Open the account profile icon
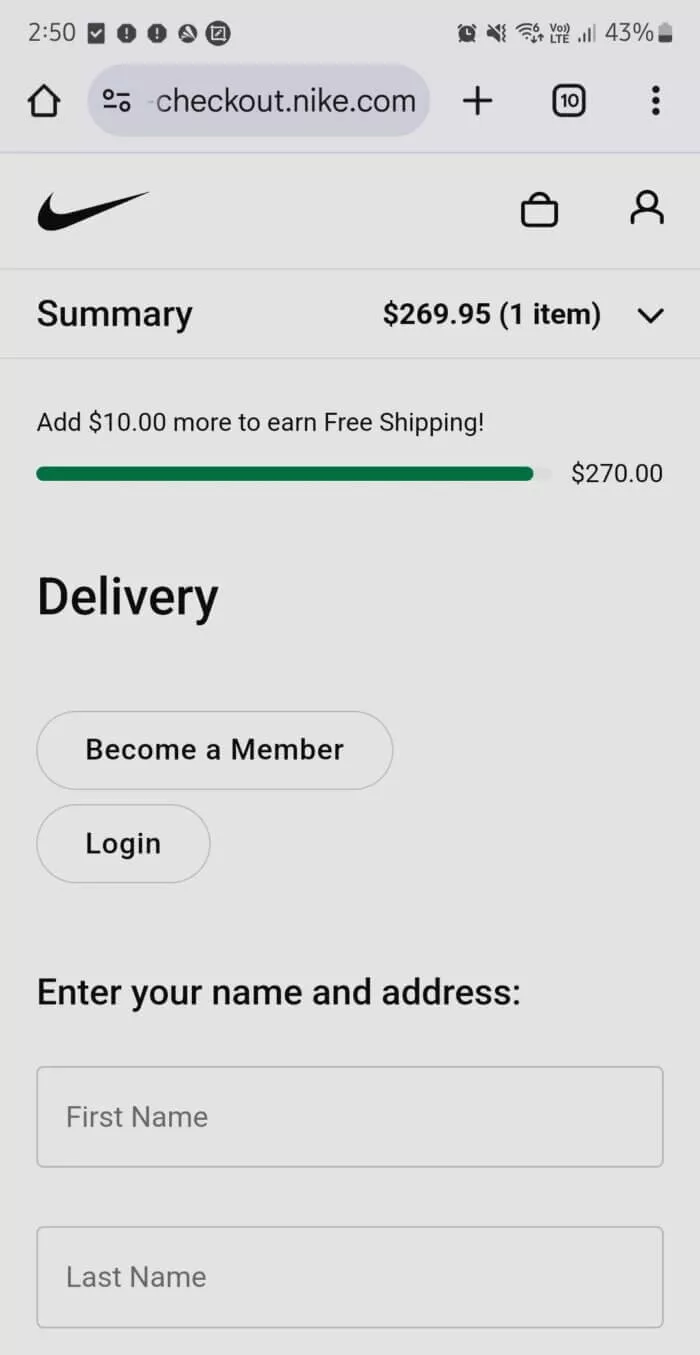700x1355 pixels. coord(647,208)
